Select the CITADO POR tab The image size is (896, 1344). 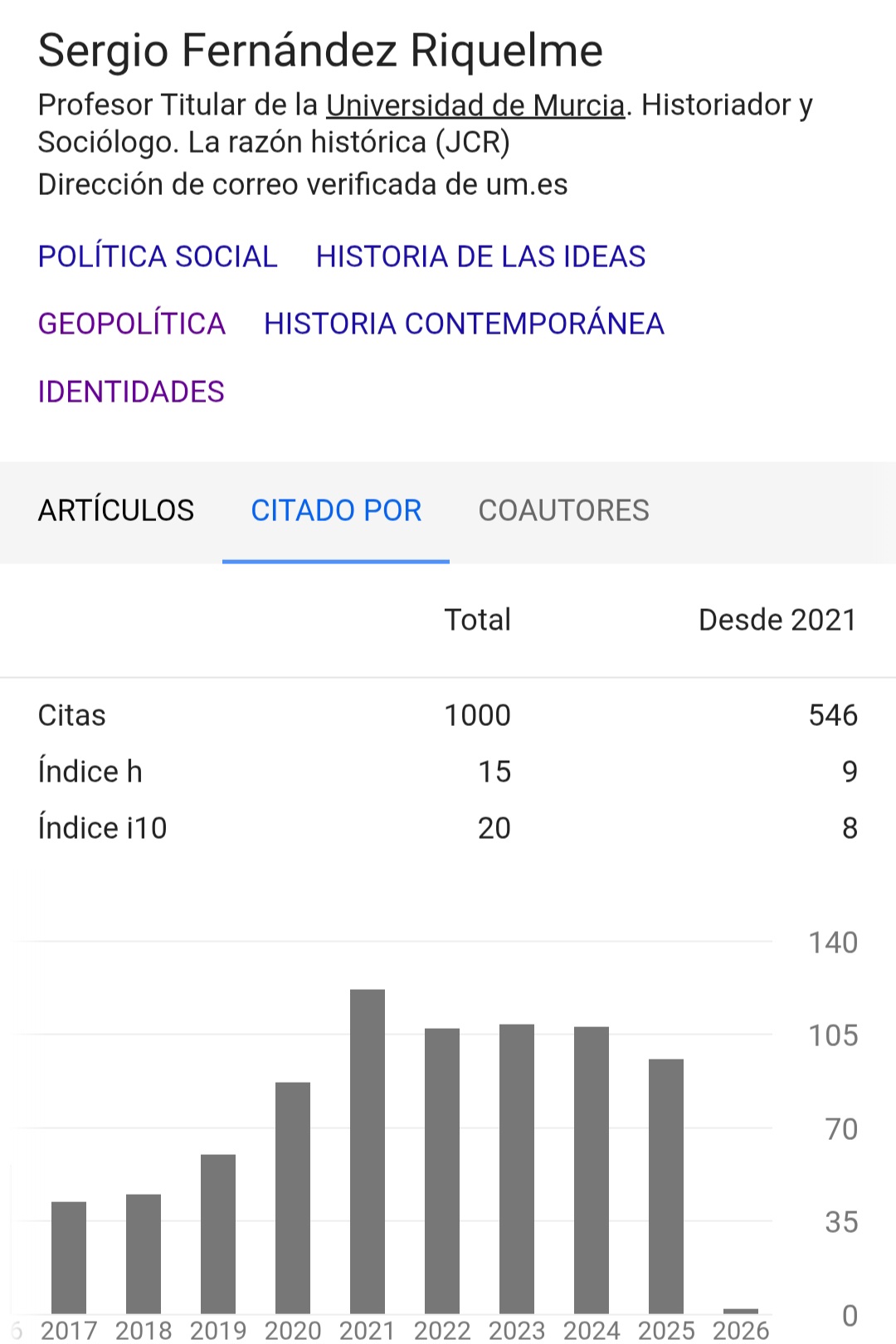click(x=336, y=511)
